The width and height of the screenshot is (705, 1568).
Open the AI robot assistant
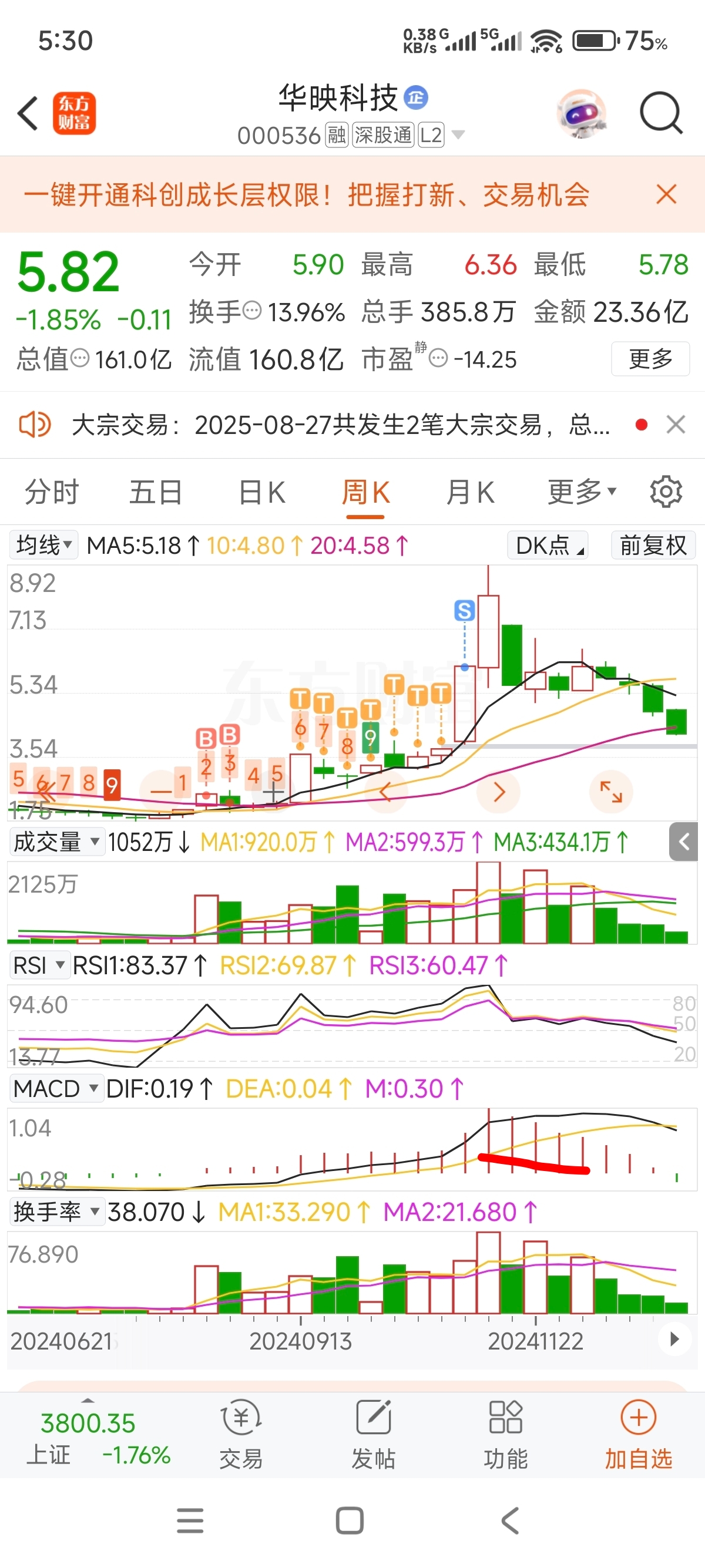point(582,113)
